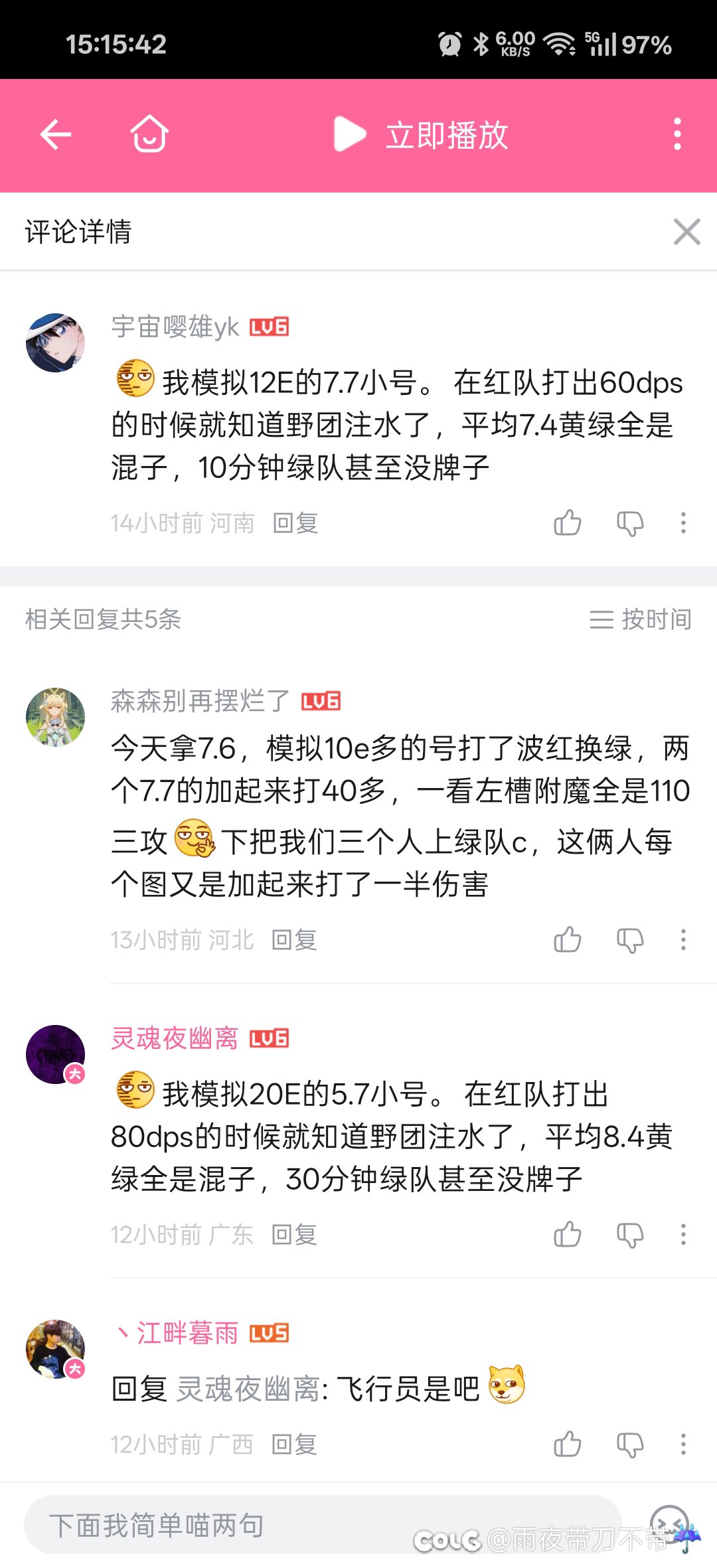Open the overflow menu in the pink header
The height and width of the screenshot is (1568, 717).
coord(677,135)
